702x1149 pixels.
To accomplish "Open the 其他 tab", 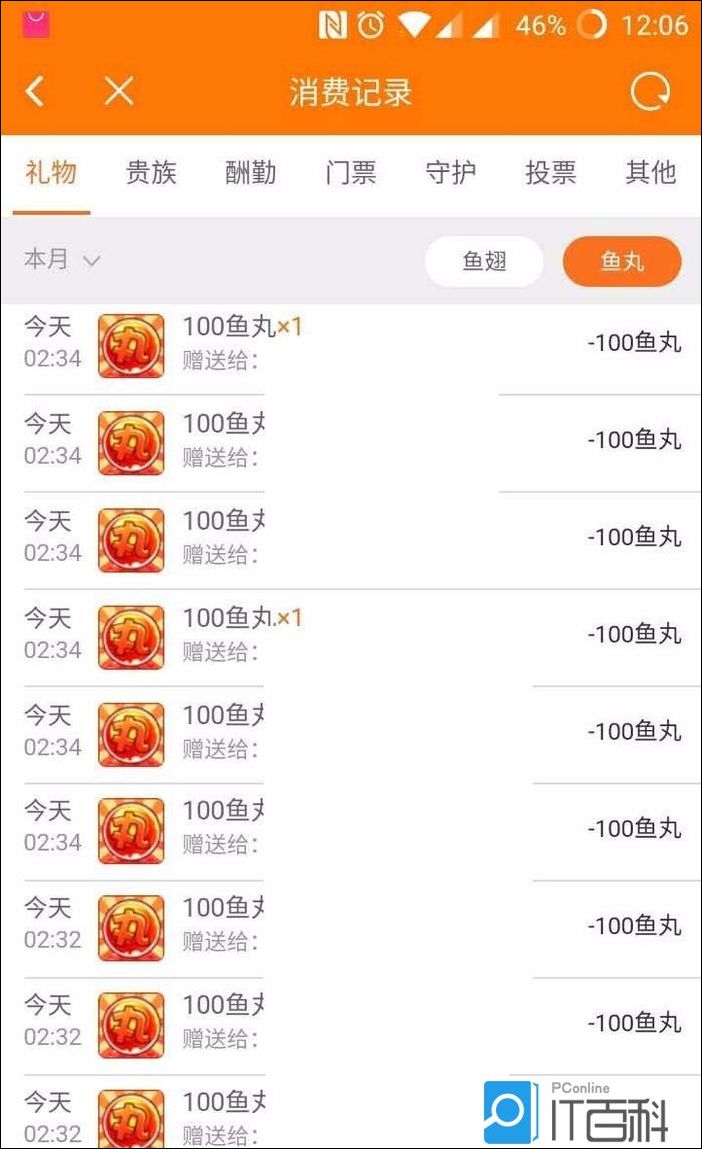I will 651,173.
